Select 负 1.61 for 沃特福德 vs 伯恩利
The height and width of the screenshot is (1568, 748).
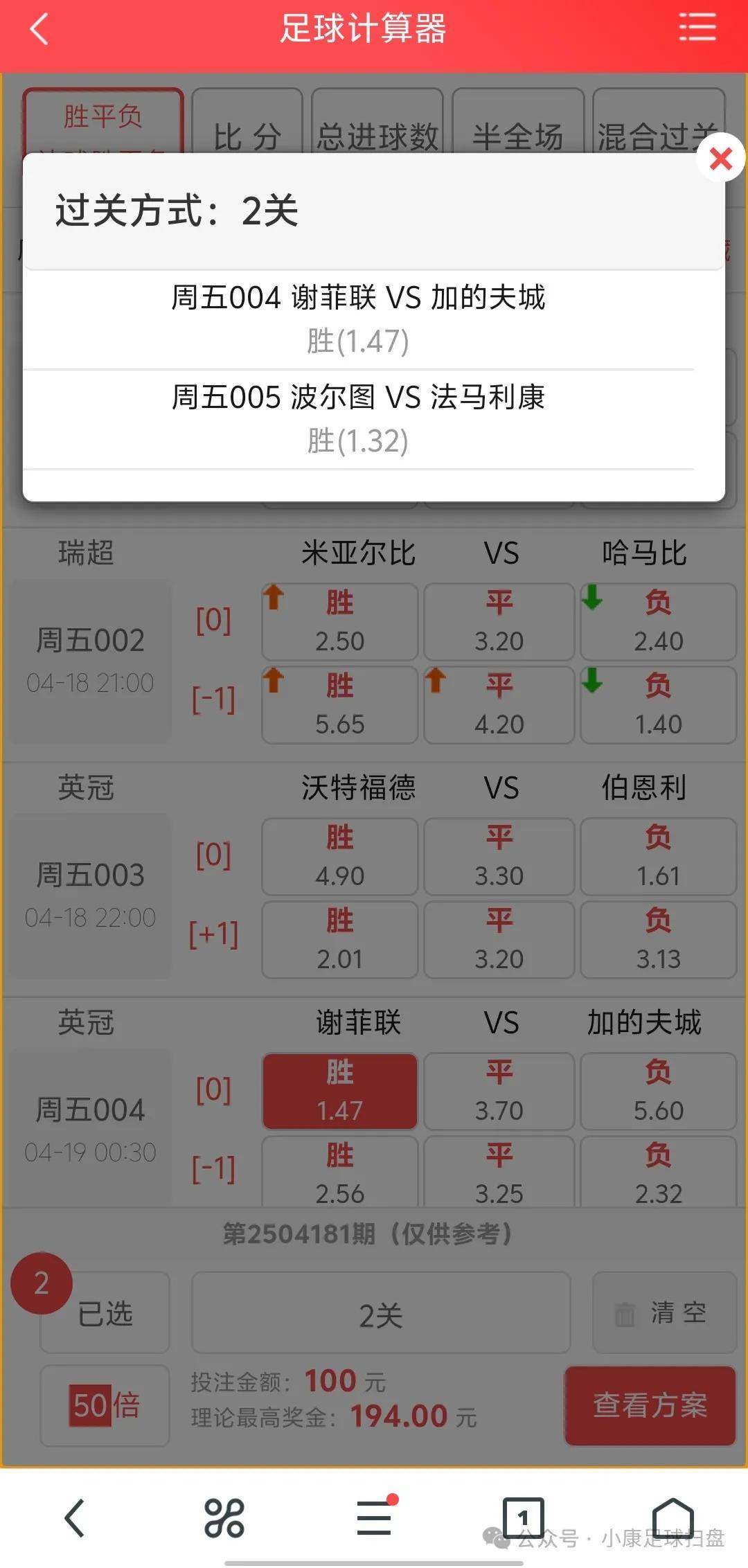click(658, 857)
